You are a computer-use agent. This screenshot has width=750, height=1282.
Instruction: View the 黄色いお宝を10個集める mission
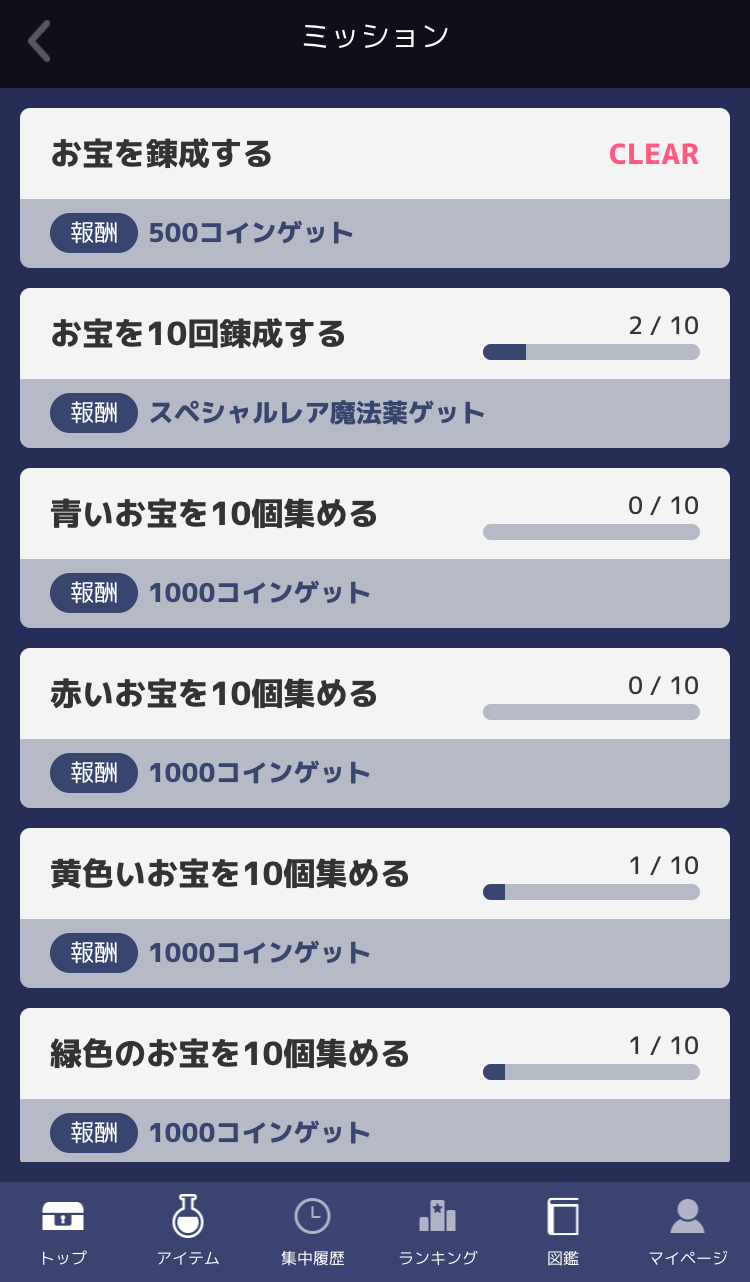(375, 908)
